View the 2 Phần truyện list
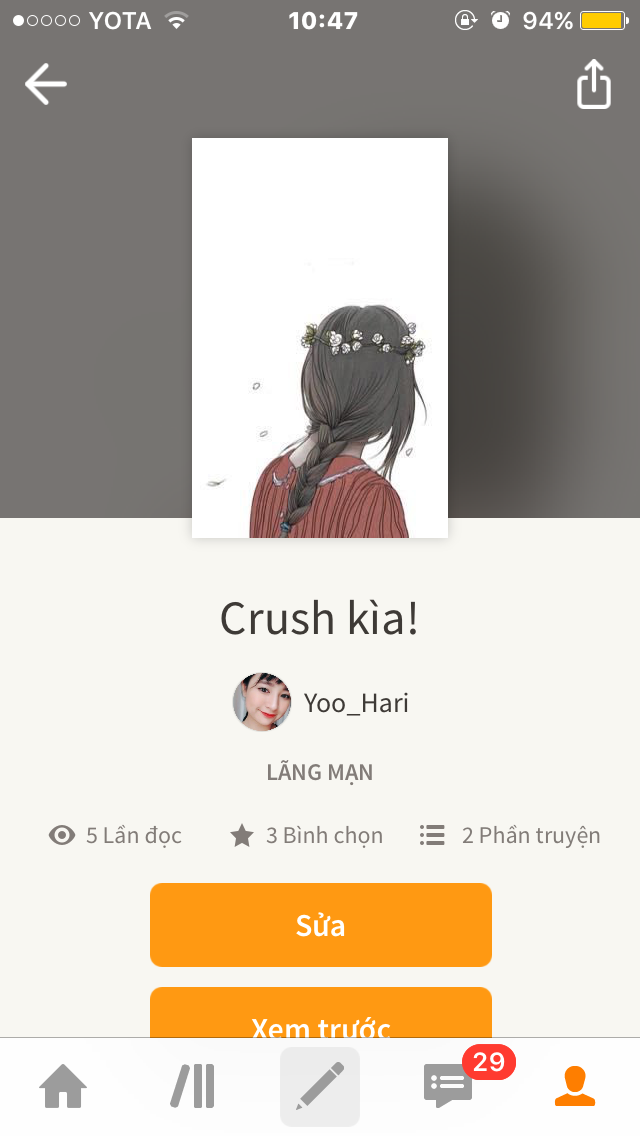This screenshot has width=640, height=1136. click(x=510, y=836)
